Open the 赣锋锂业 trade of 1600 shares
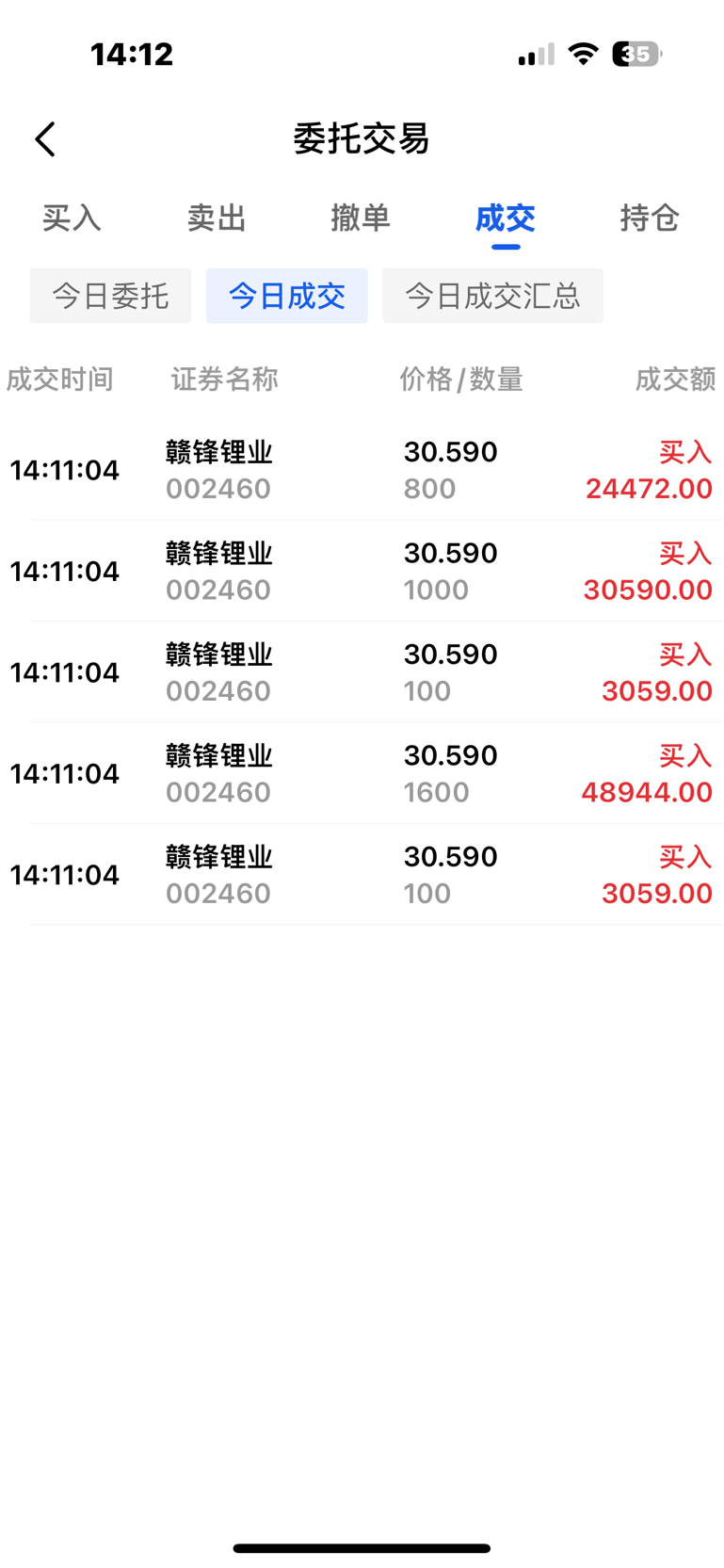Viewport: 724px width, 1568px height. click(362, 773)
